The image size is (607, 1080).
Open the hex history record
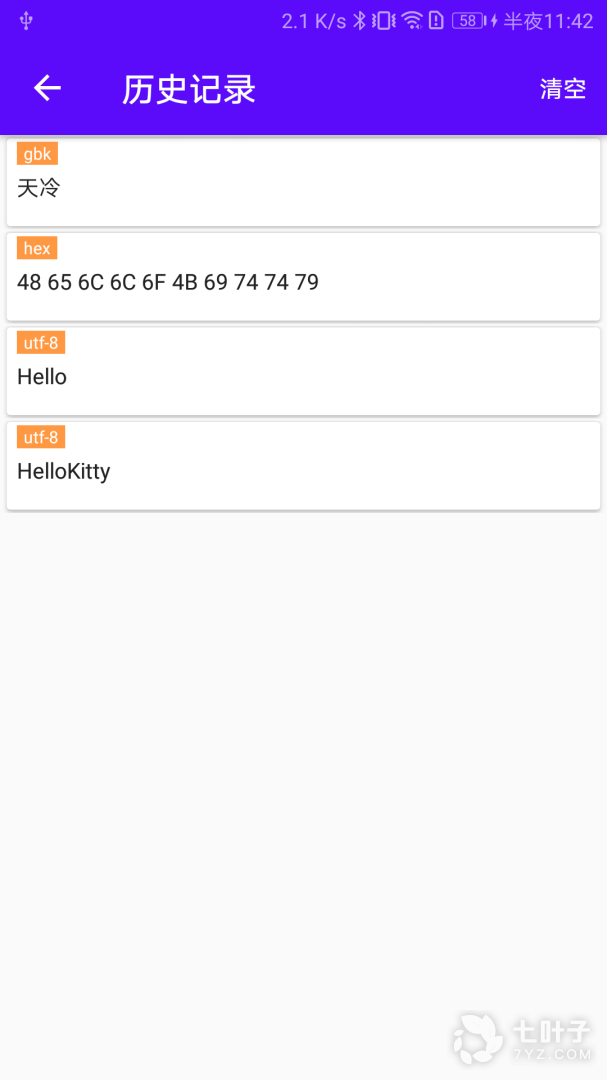[x=303, y=277]
